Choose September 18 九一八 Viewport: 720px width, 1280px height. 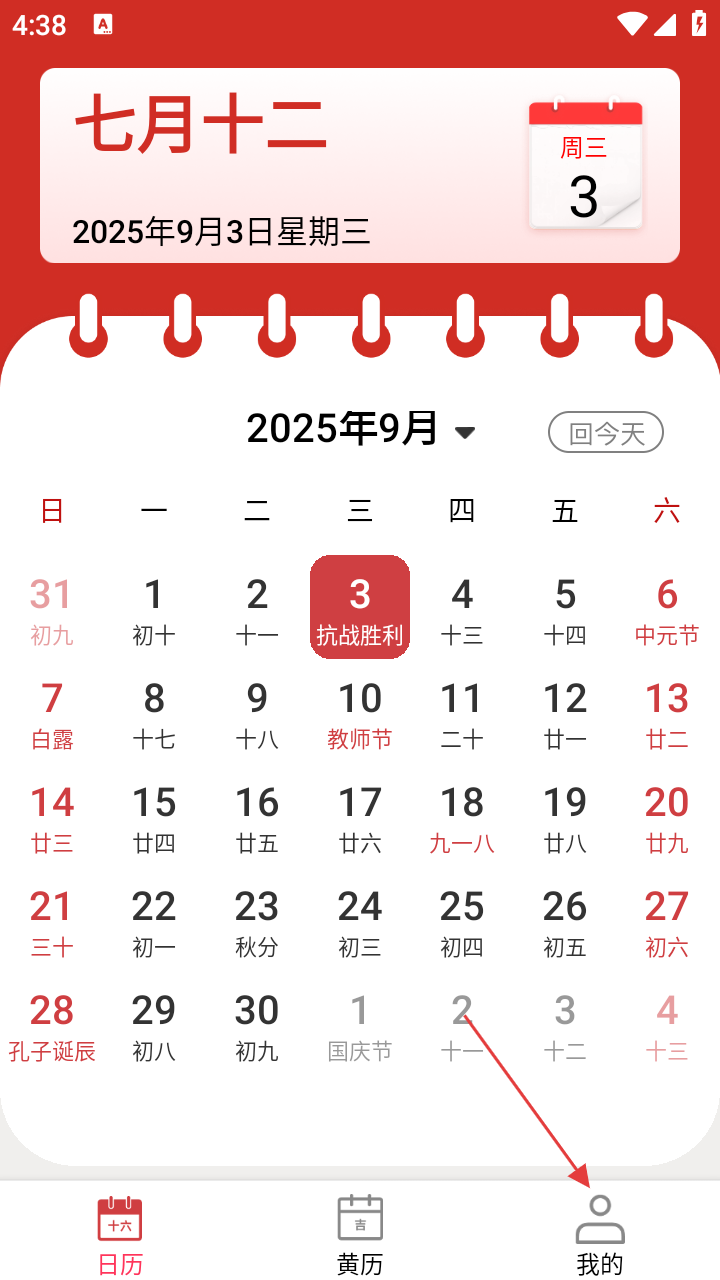462,817
